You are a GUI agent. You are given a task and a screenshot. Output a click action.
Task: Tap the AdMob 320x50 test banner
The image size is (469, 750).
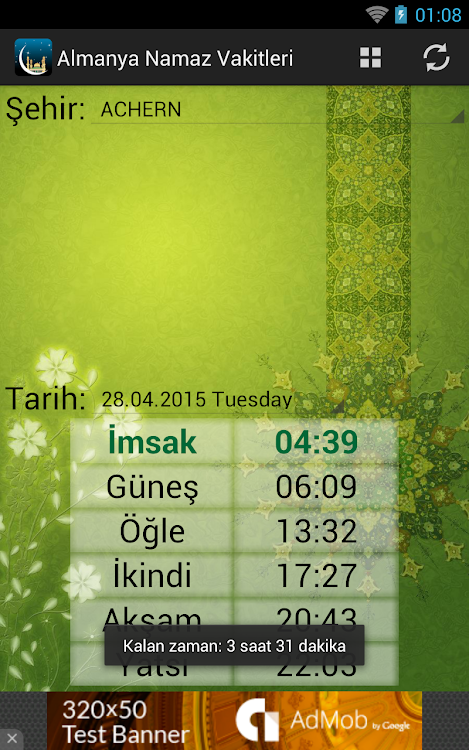tap(234, 720)
